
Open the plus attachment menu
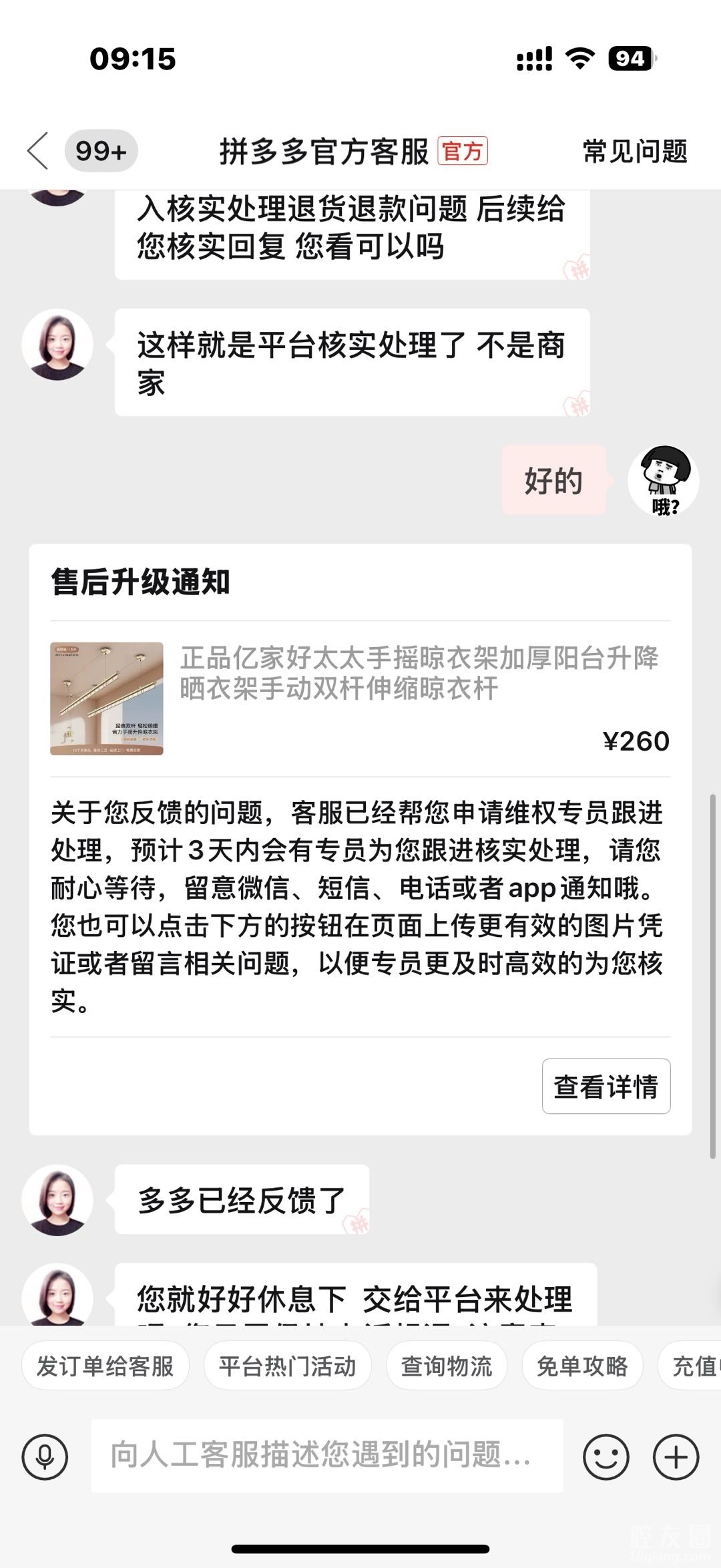676,1456
